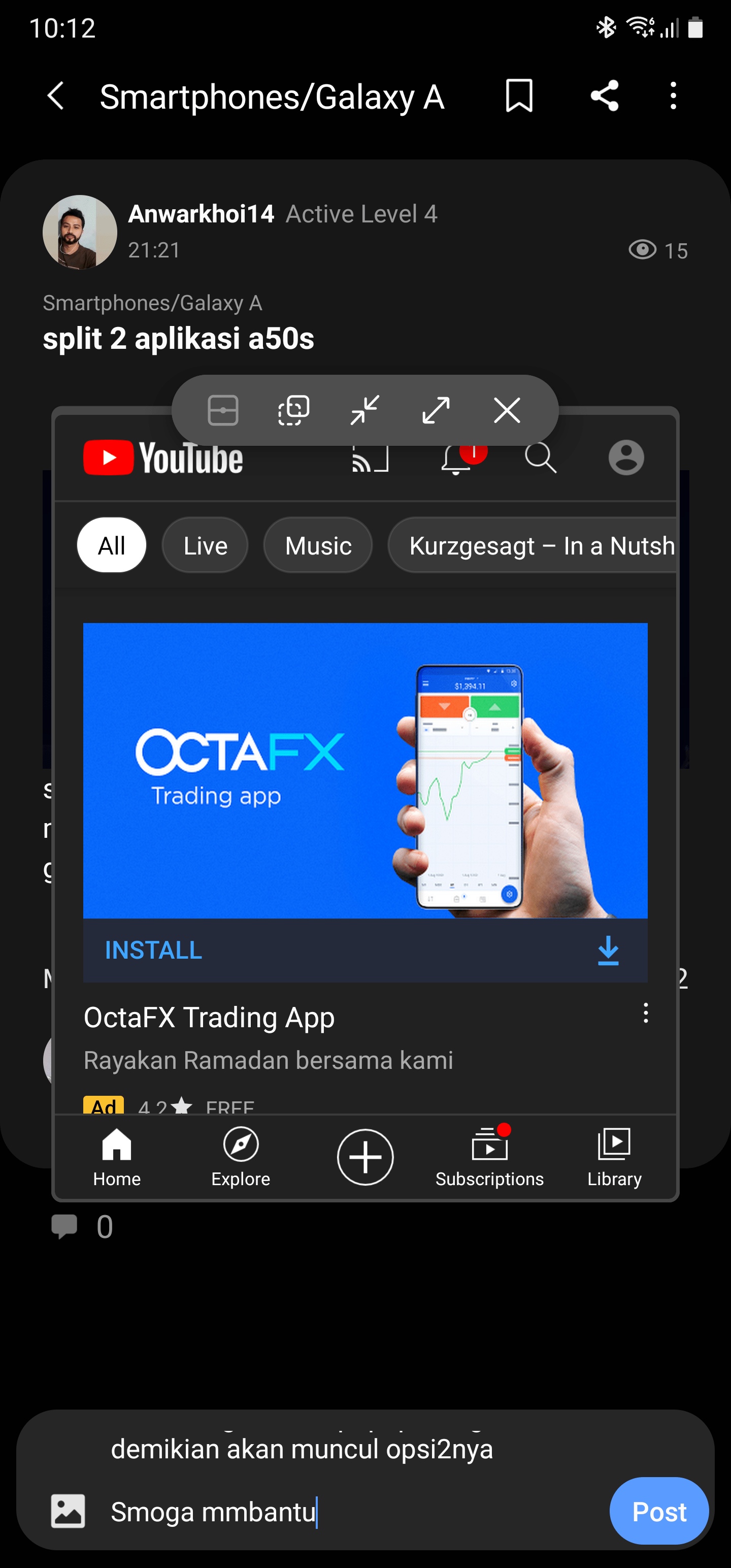Select the Live chip
731x1568 pixels.
205,545
